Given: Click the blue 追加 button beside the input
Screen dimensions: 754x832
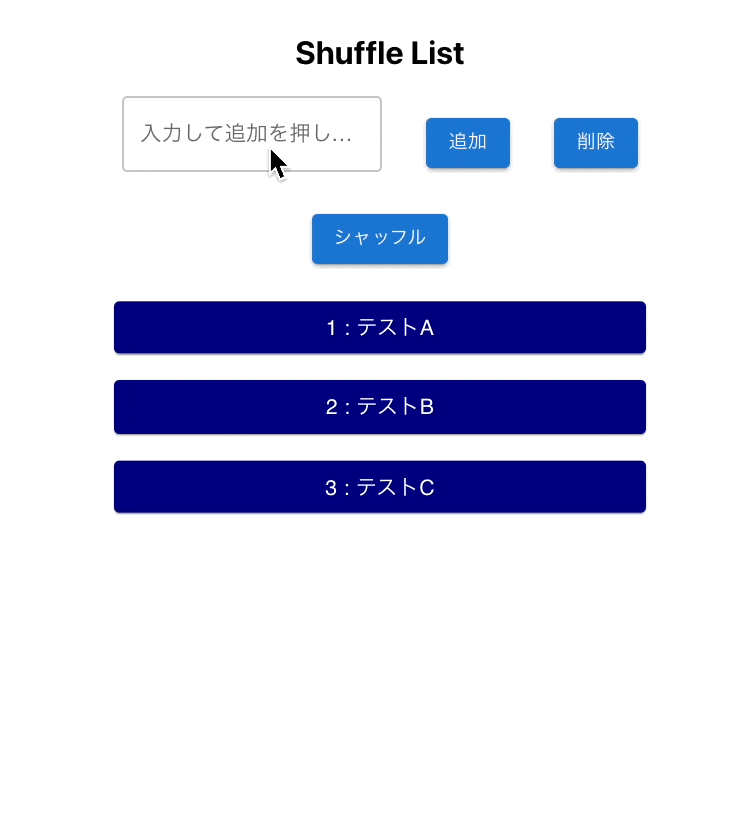Looking at the screenshot, I should click(467, 143).
